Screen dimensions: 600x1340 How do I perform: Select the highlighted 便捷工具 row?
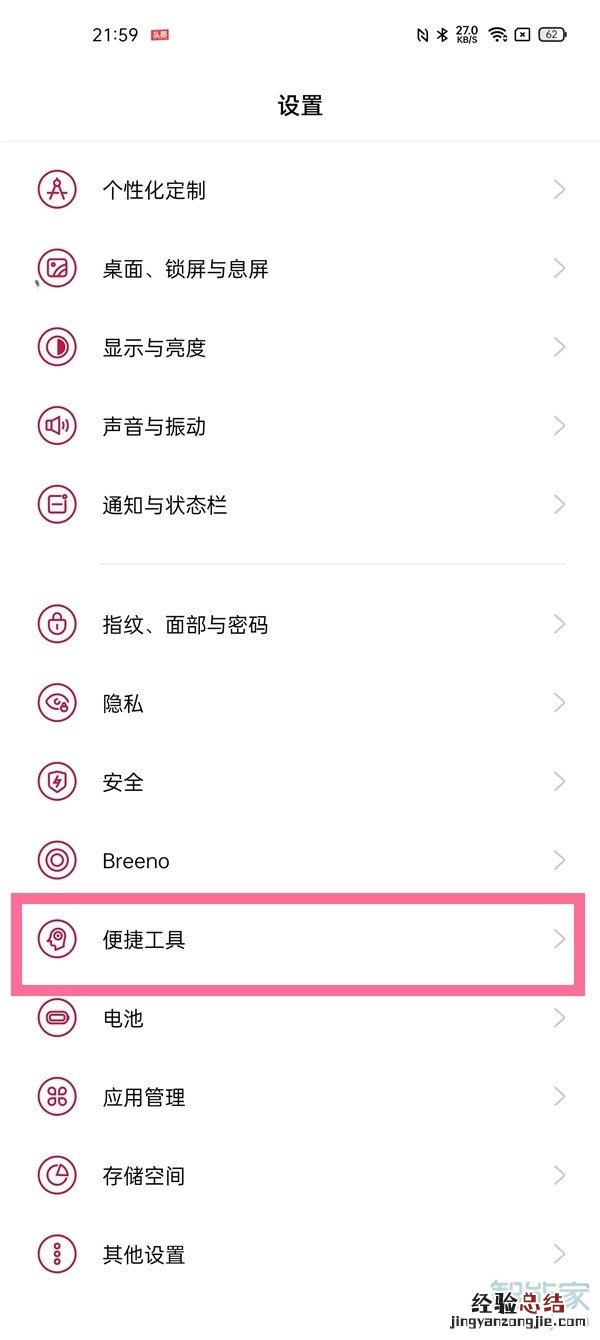pyautogui.click(x=300, y=940)
